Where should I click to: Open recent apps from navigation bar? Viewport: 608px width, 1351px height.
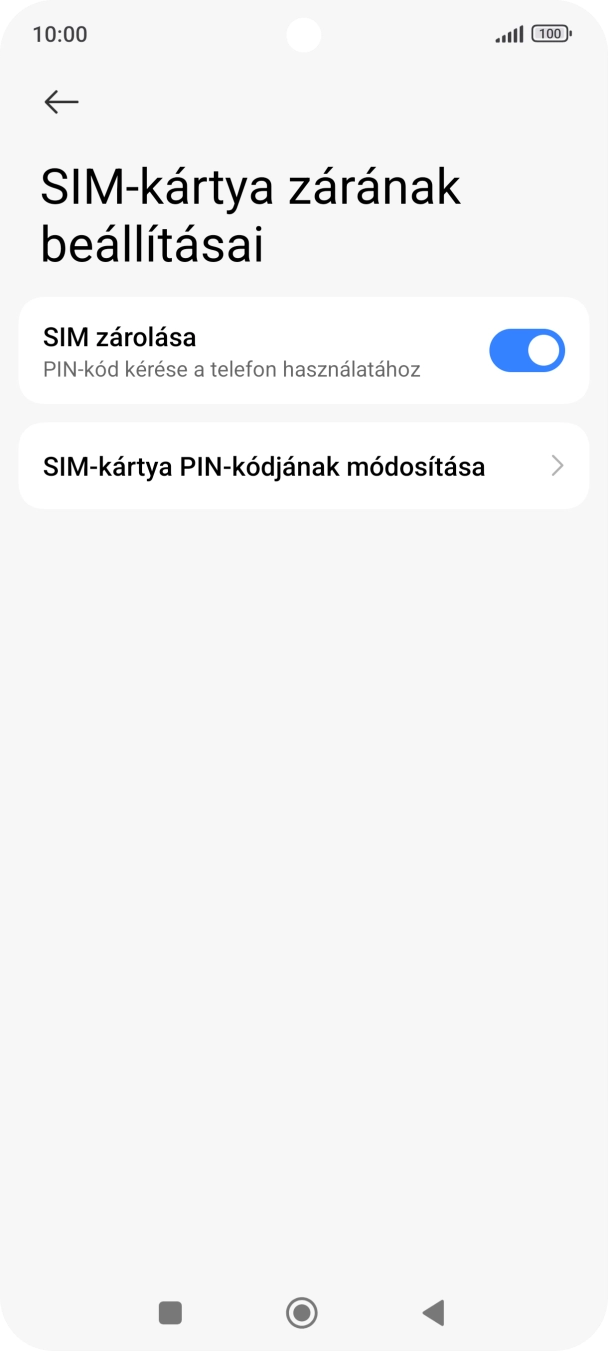170,1312
